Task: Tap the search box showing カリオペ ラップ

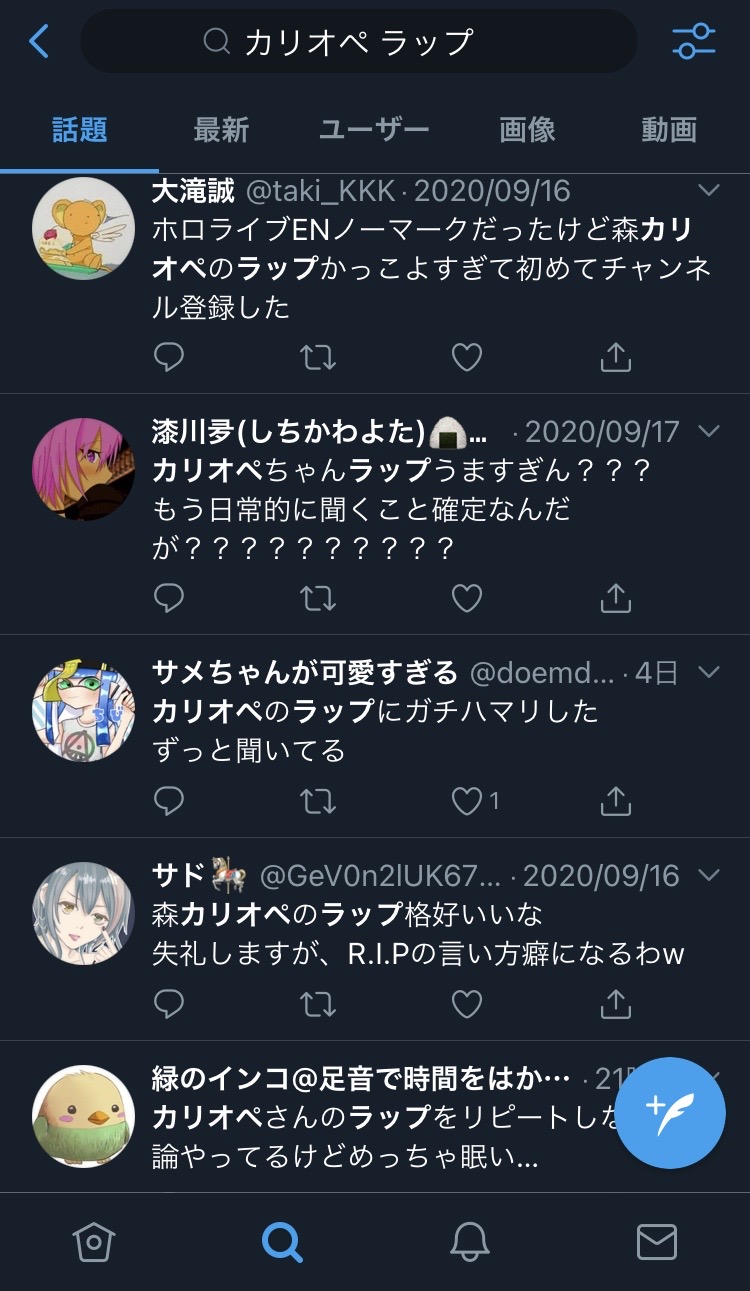Action: click(359, 42)
